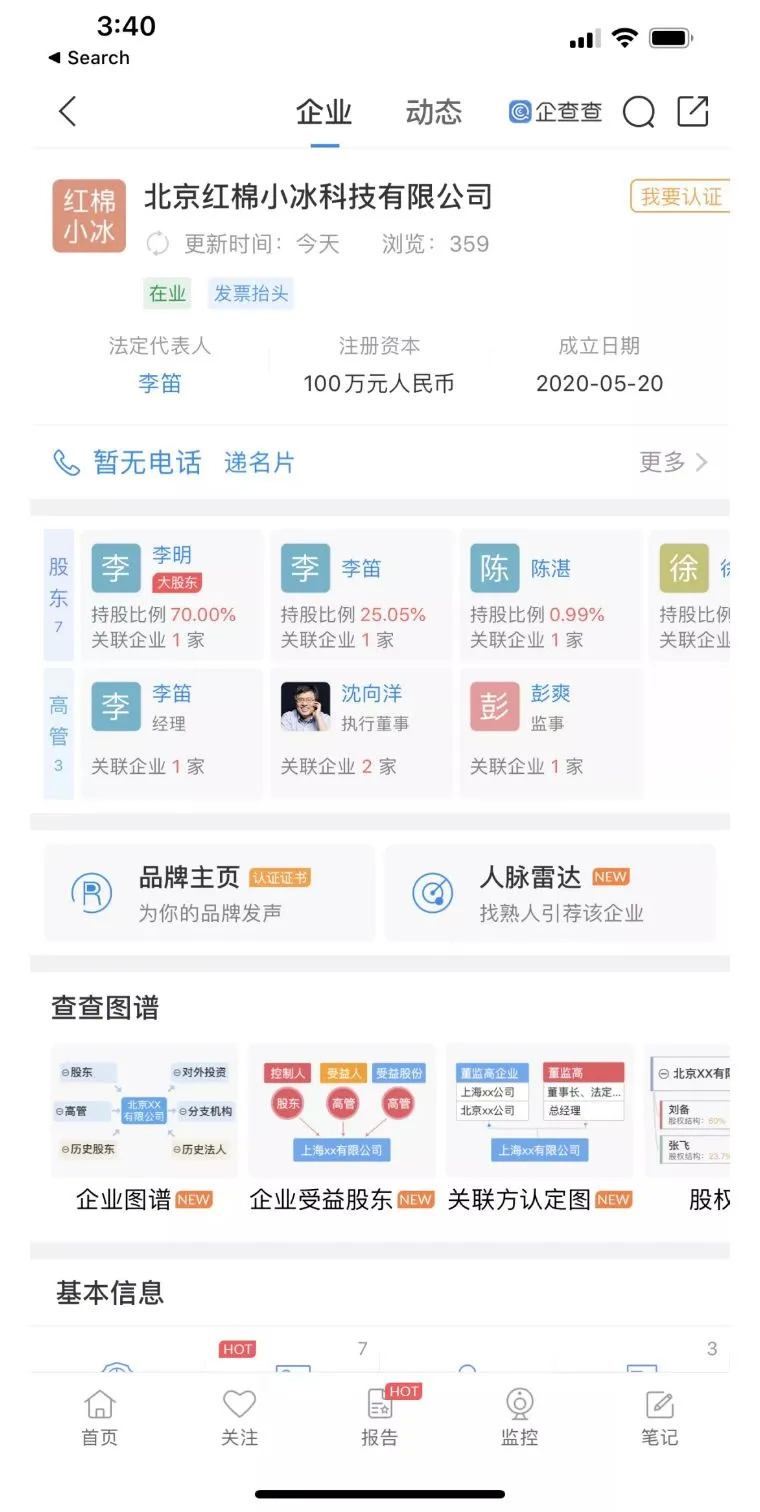Select the 发票抬头 chip
The width and height of the screenshot is (760, 1512).
click(x=251, y=294)
